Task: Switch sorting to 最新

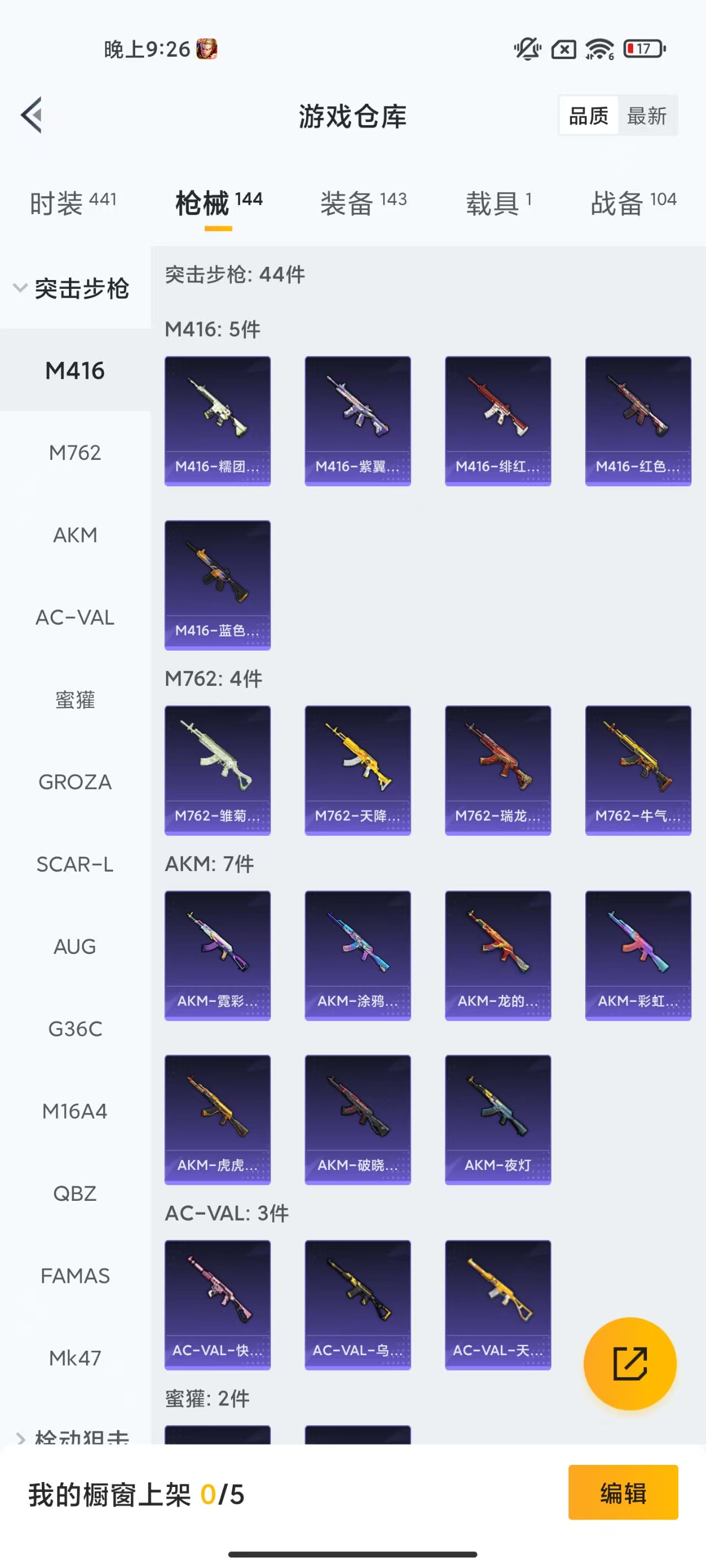Action: point(647,116)
